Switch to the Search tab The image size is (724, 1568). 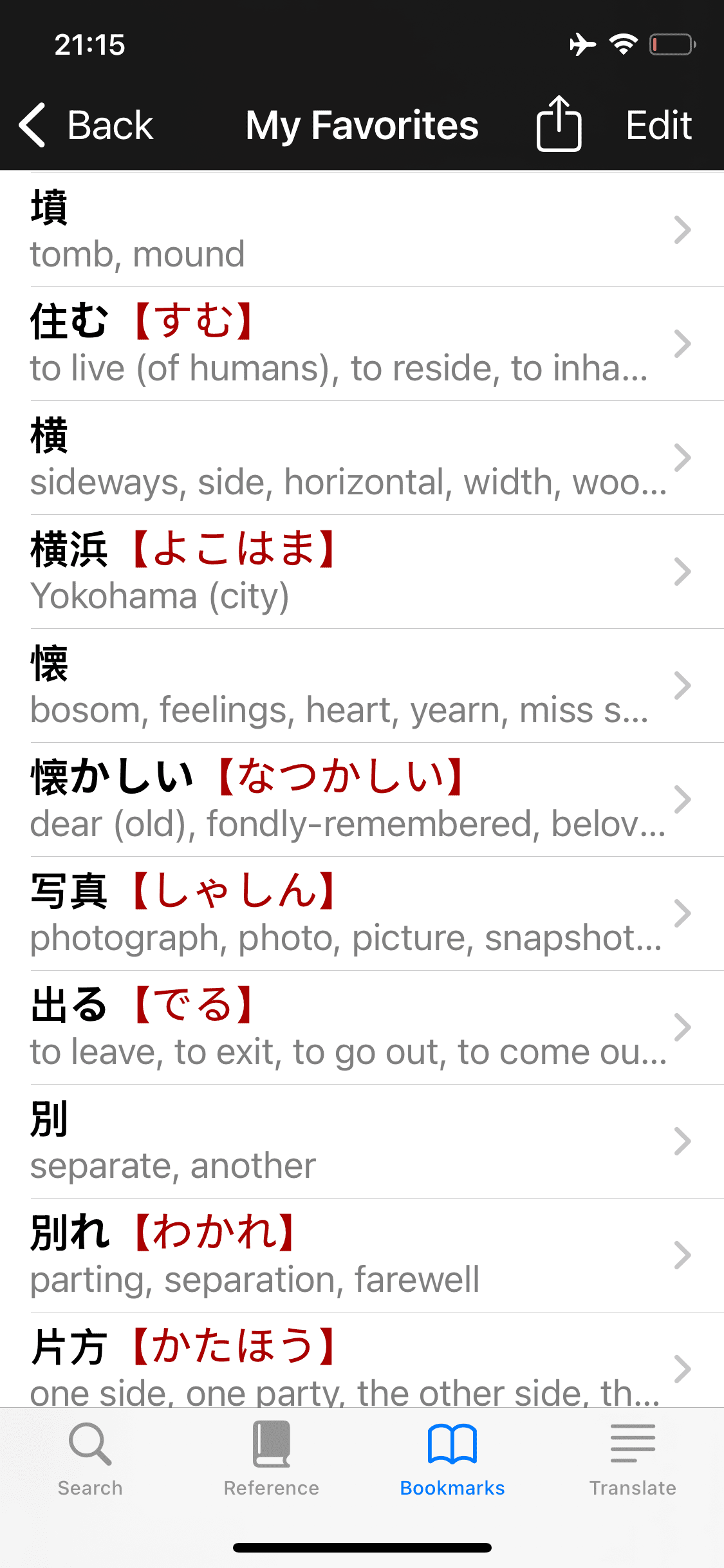[90, 1460]
